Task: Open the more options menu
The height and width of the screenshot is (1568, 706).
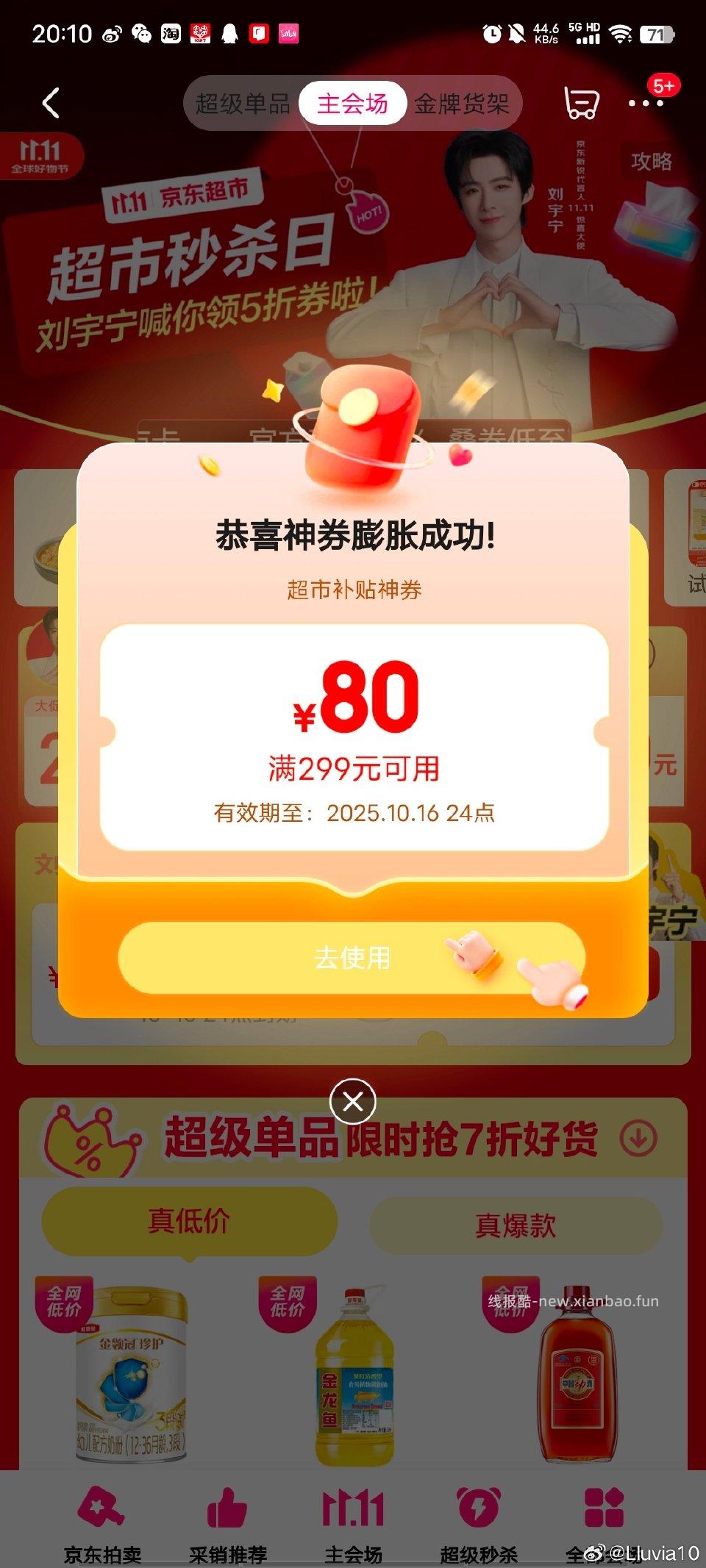Action: (646, 103)
